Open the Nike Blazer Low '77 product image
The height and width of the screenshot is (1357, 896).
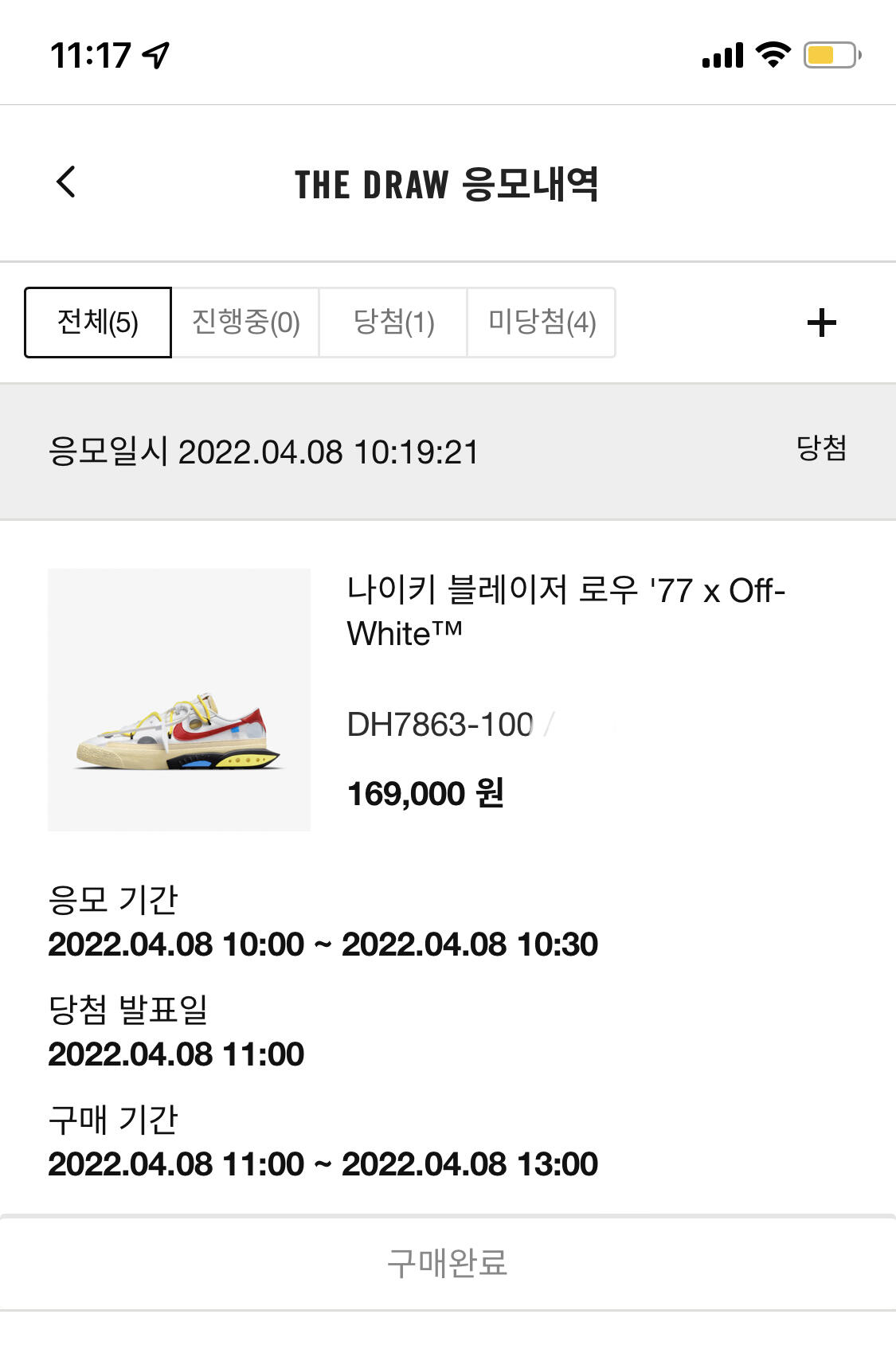pos(179,700)
